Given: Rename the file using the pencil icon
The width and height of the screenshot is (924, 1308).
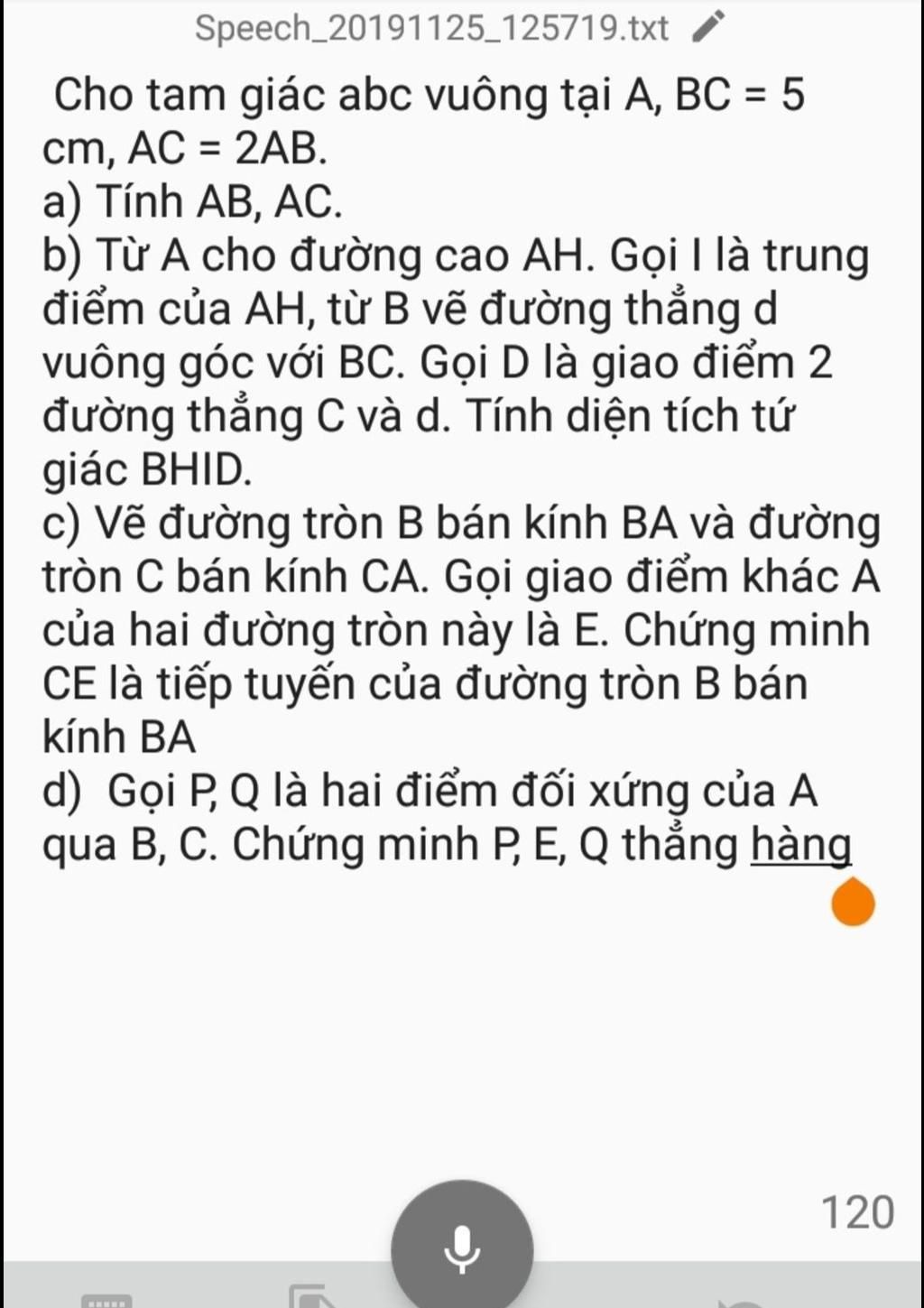Looking at the screenshot, I should pyautogui.click(x=707, y=27).
